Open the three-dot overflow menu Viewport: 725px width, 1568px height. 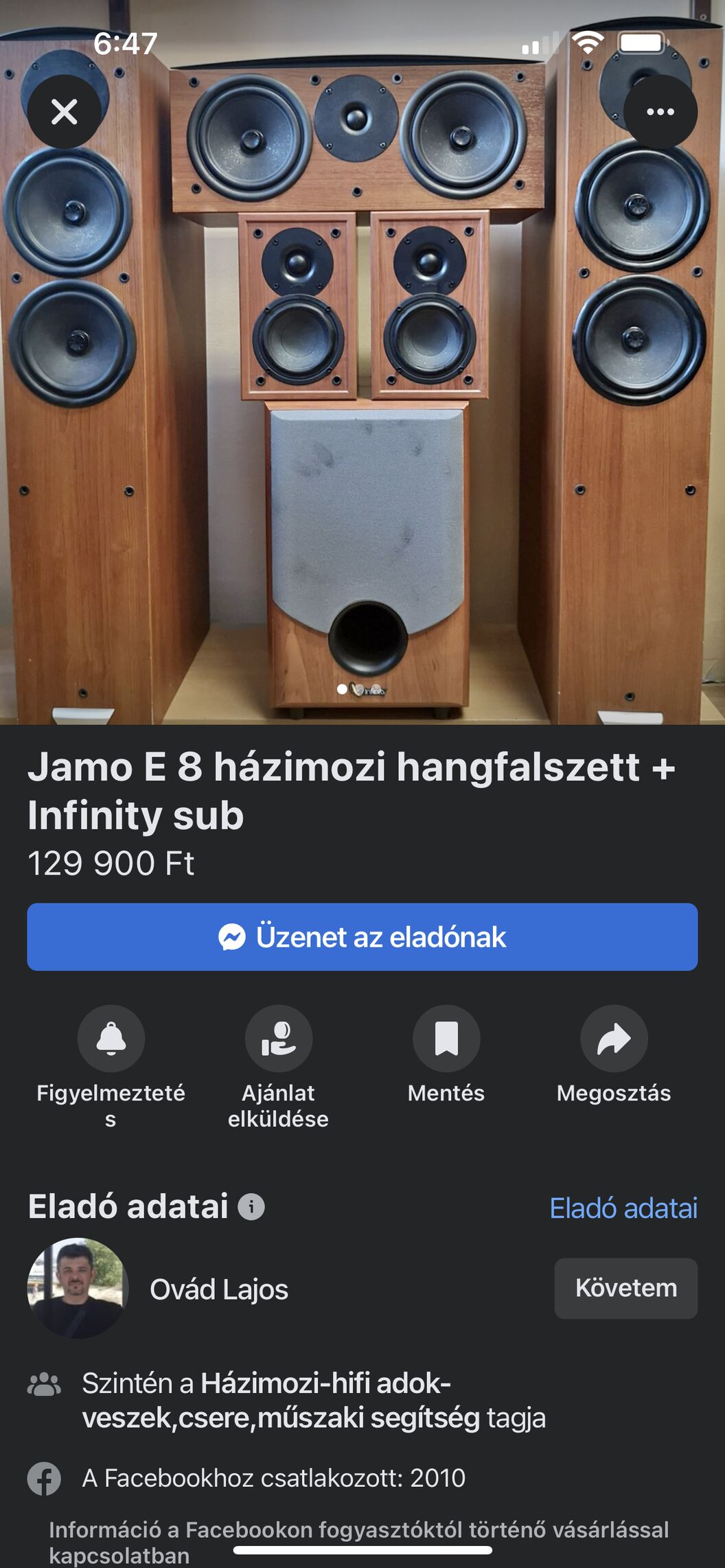click(660, 112)
